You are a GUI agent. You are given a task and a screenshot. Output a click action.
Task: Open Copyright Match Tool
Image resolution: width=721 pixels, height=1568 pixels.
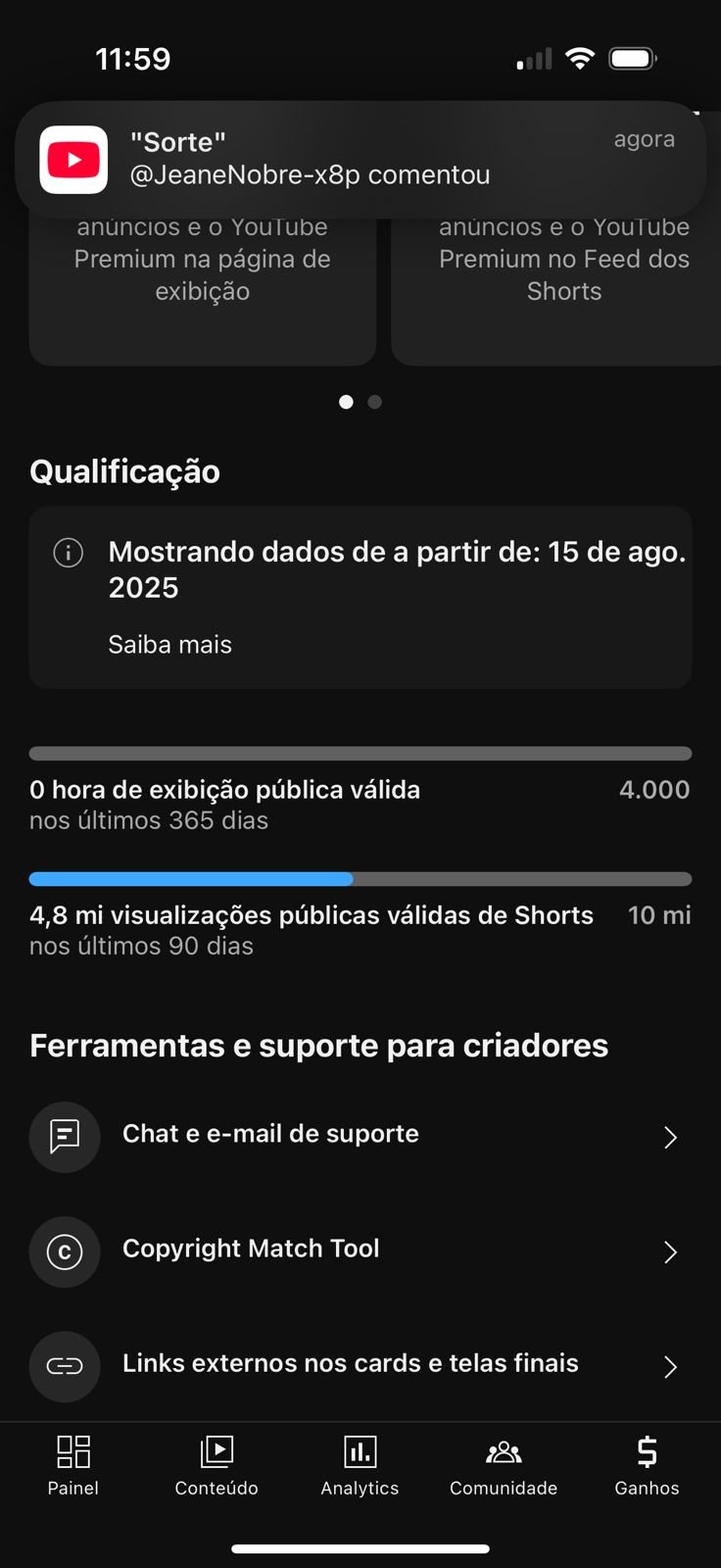coord(360,1251)
